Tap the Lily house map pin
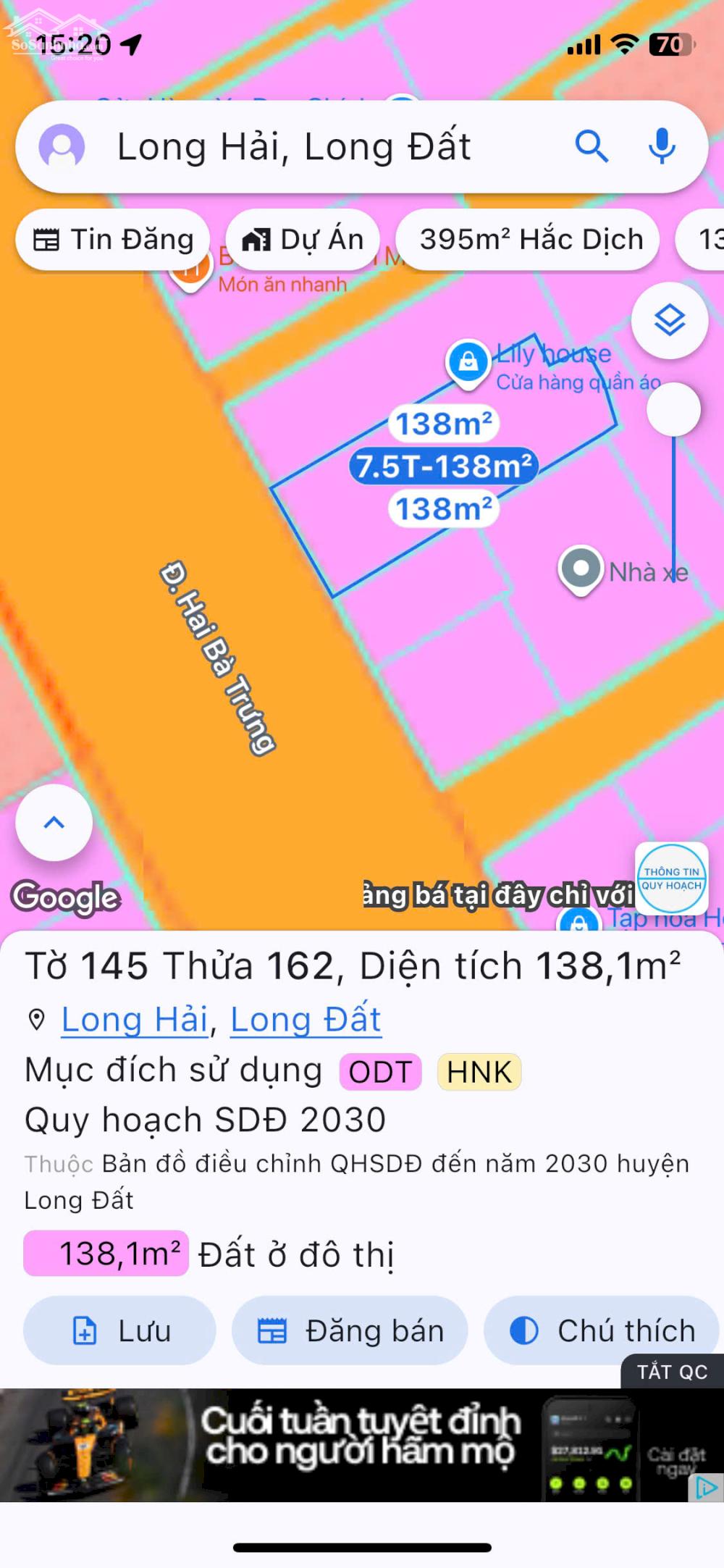Screen dimensions: 724x1568 (x=468, y=361)
